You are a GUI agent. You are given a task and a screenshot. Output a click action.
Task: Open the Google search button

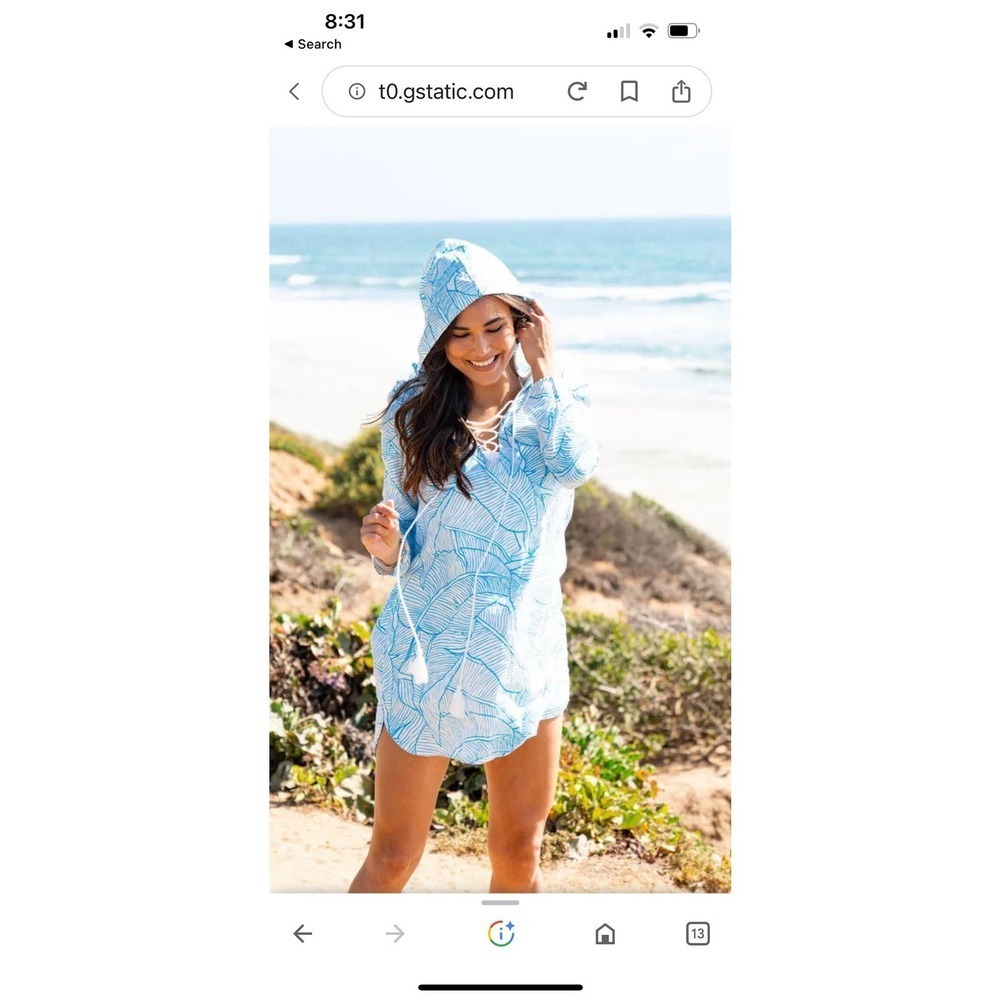point(501,934)
